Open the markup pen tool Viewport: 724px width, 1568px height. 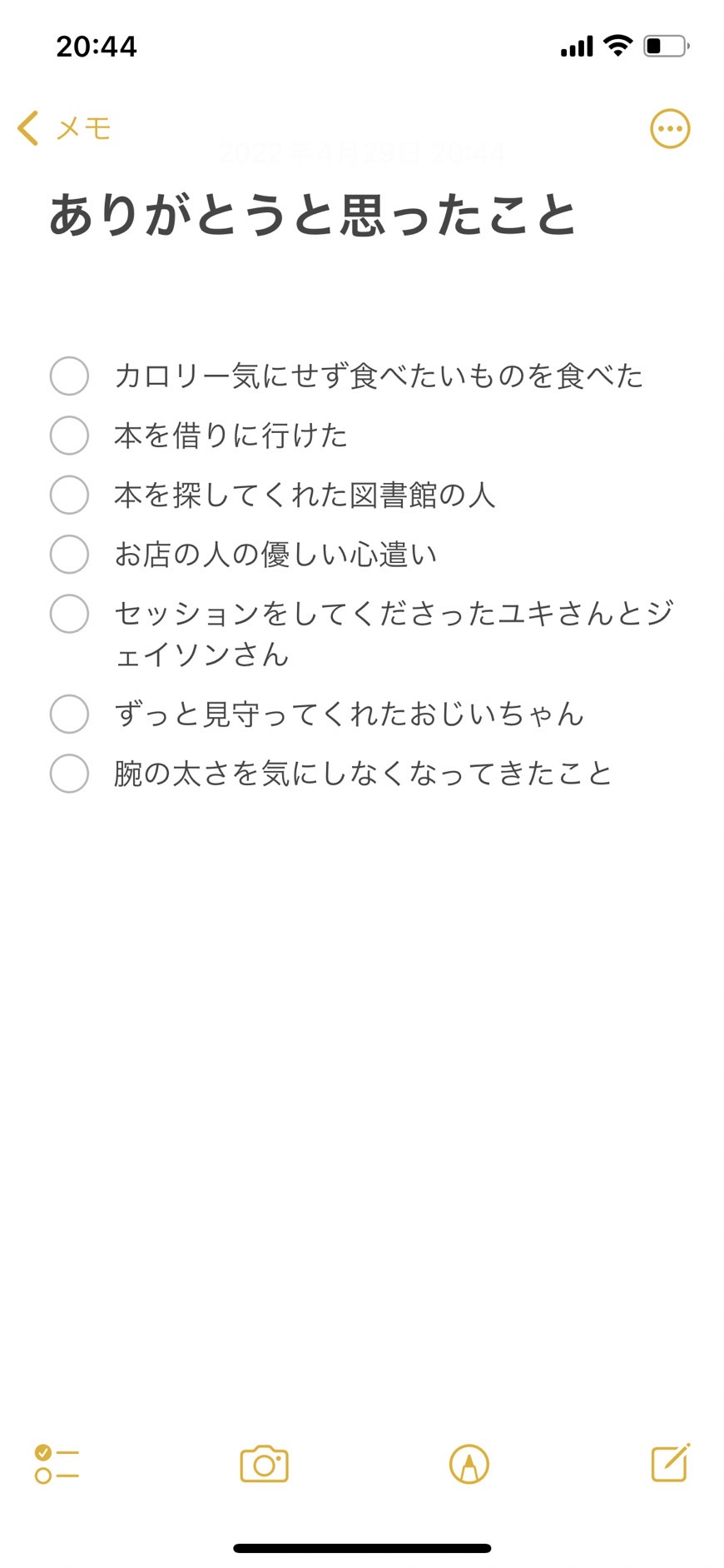tap(469, 1464)
